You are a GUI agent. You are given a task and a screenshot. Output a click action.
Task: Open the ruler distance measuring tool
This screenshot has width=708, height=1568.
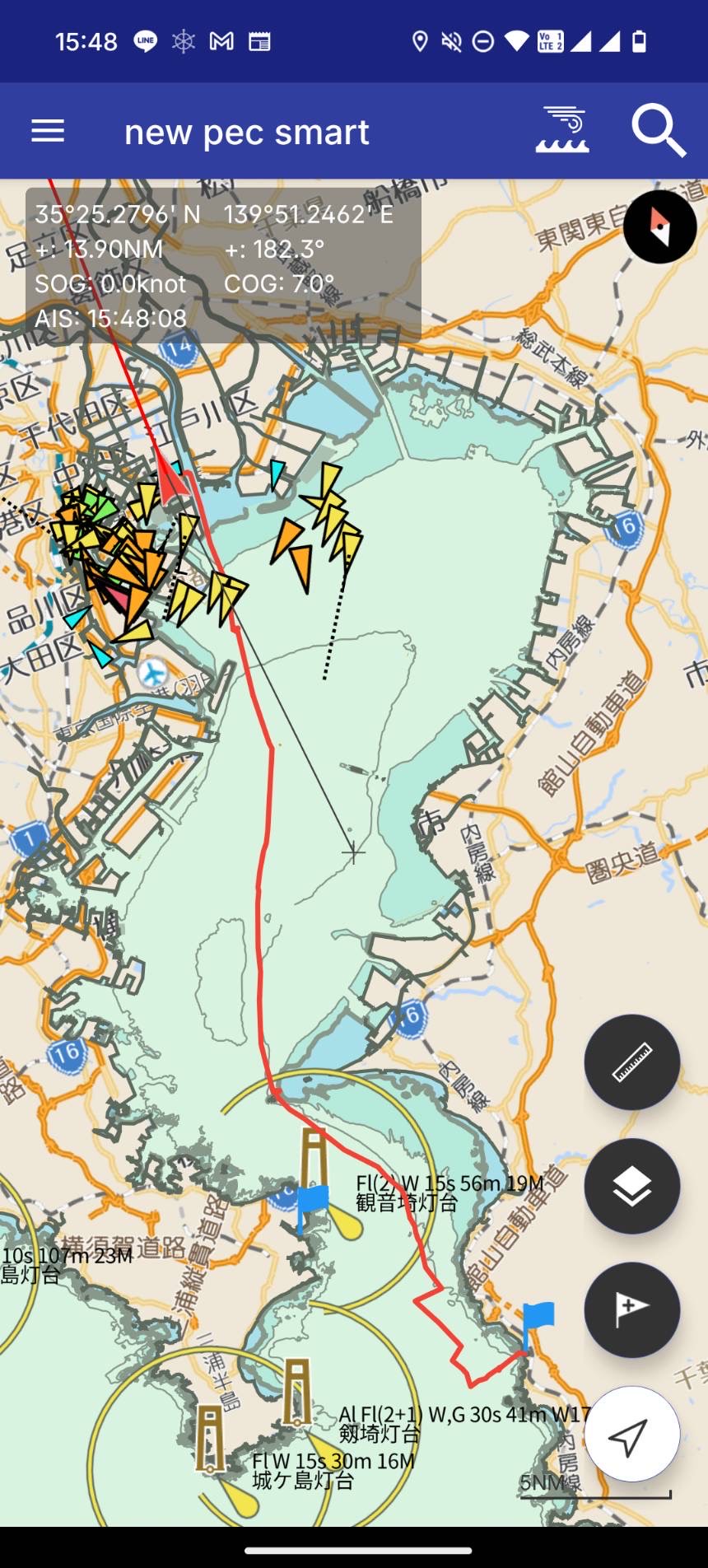click(631, 1062)
